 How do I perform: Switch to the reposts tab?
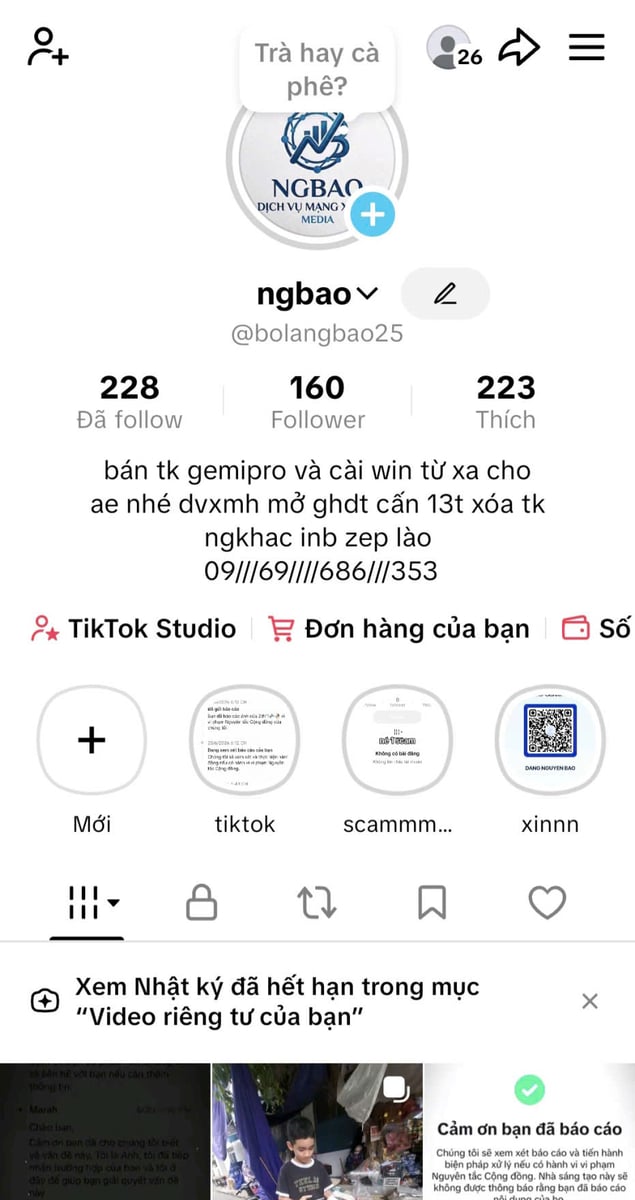click(x=317, y=903)
